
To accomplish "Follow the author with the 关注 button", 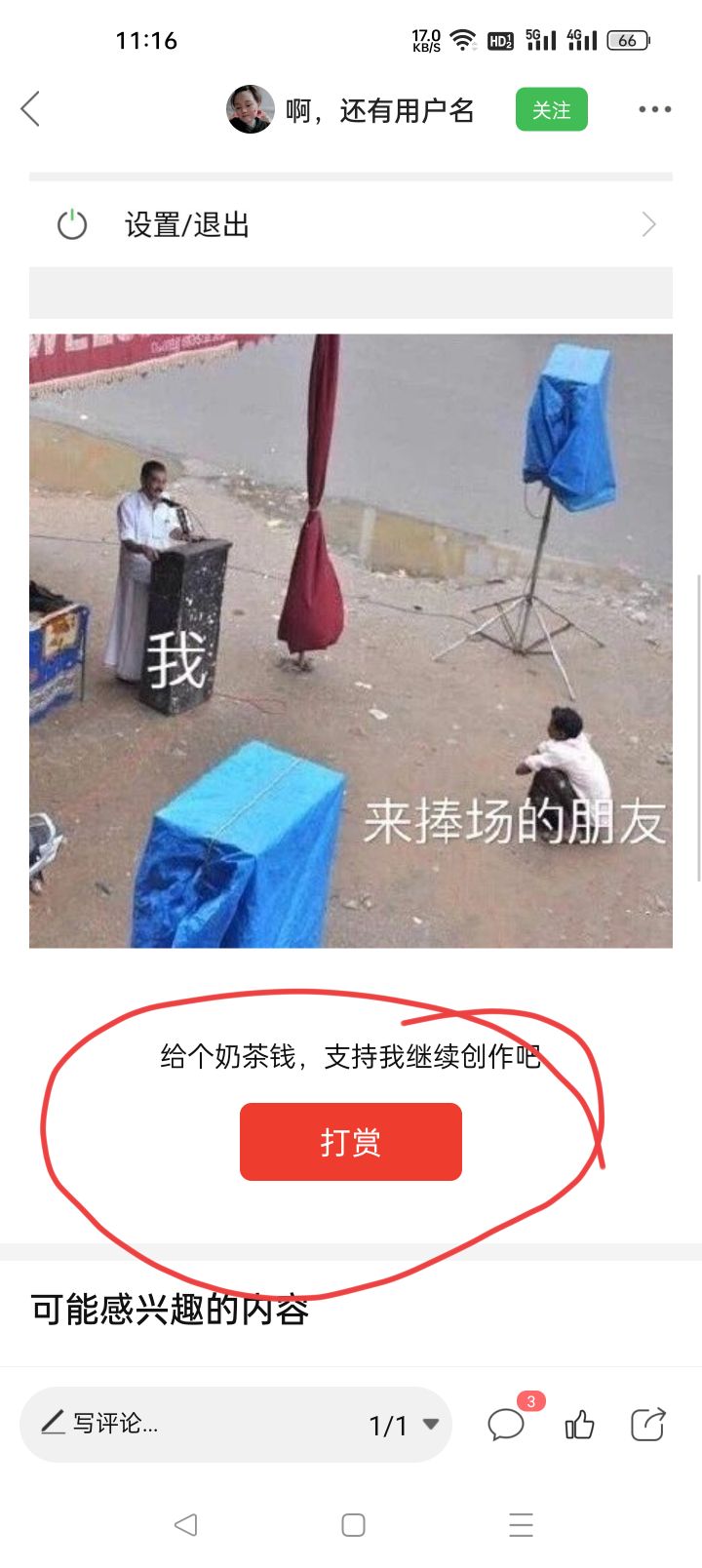I will point(551,110).
